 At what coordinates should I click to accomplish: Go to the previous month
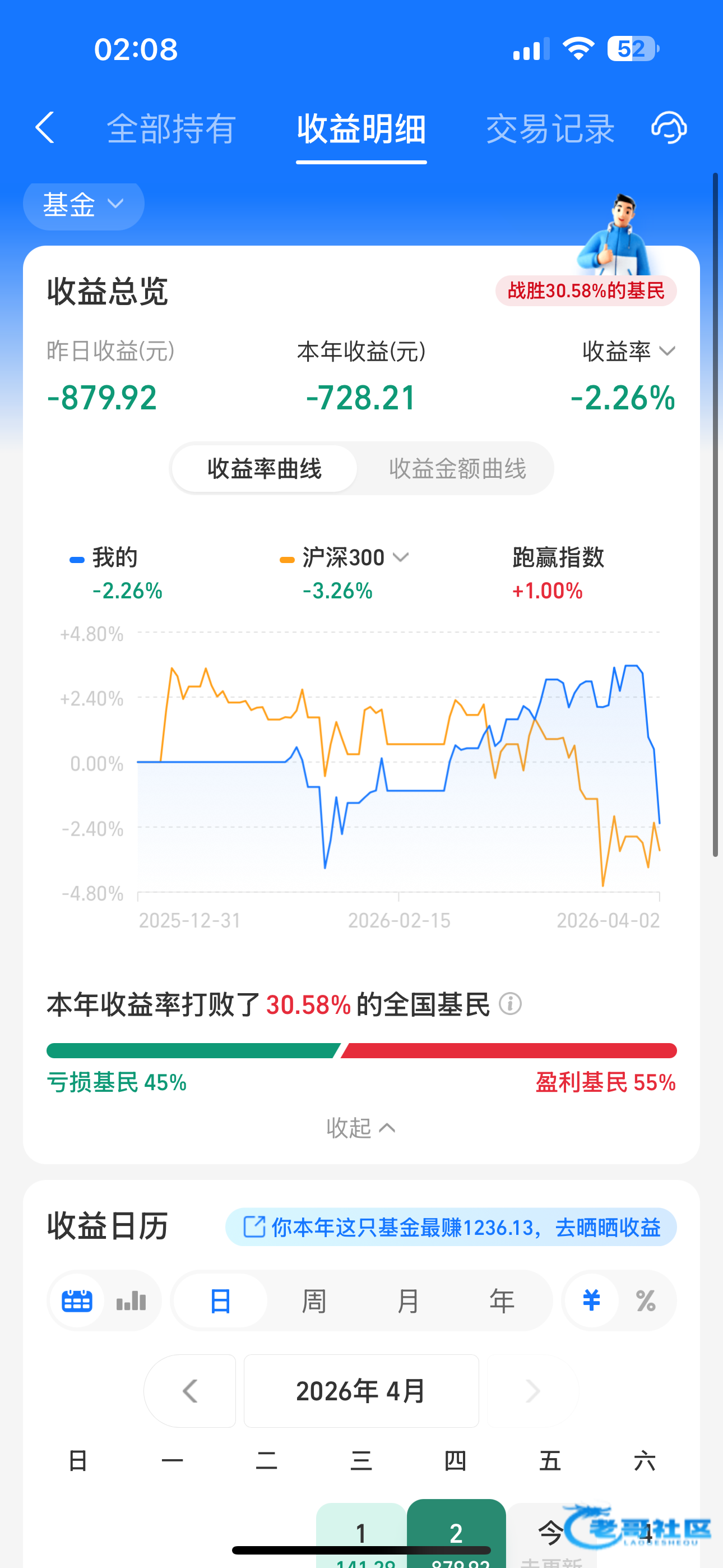click(190, 1391)
